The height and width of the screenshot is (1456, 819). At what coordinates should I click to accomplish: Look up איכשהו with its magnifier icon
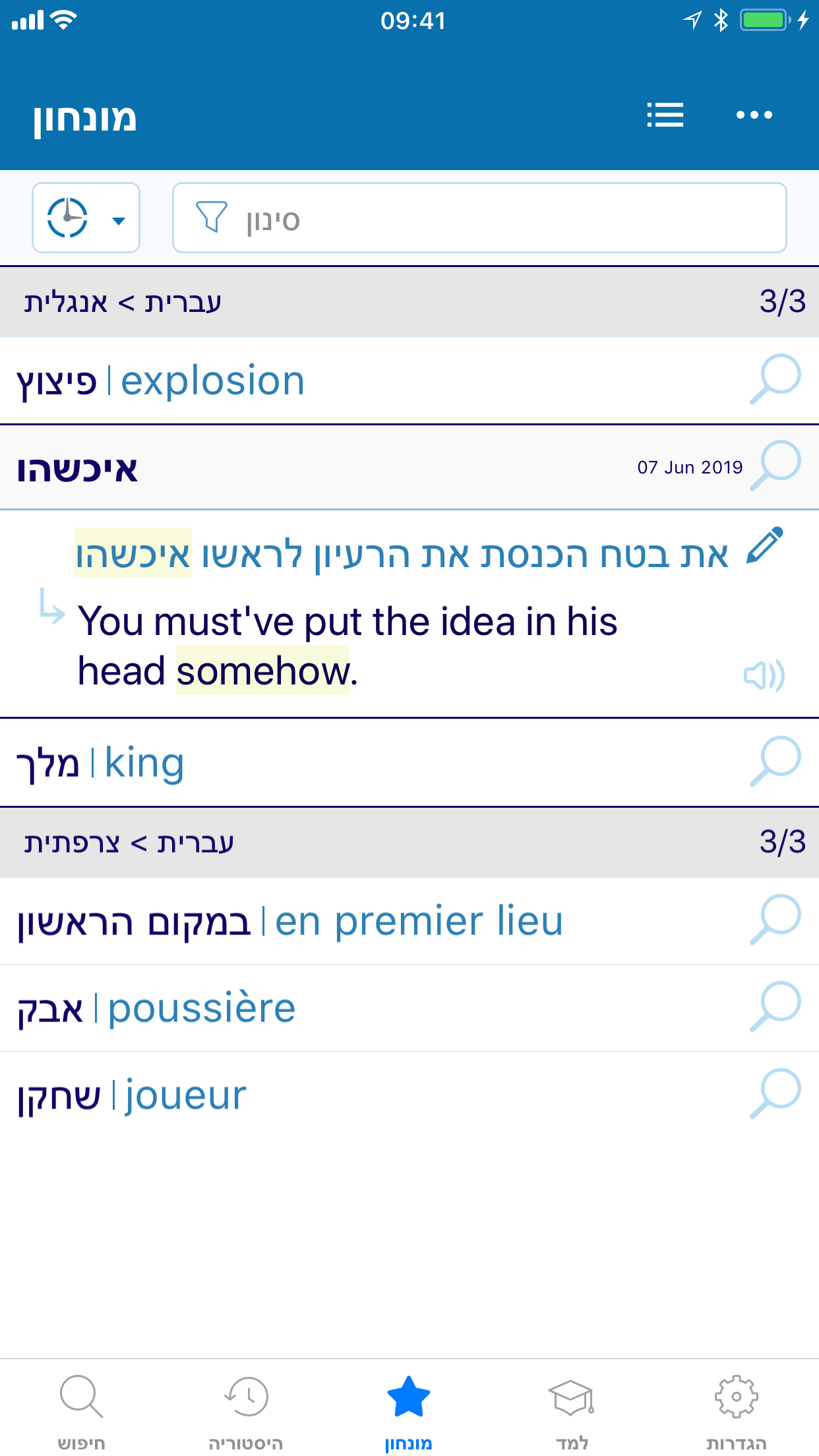(x=775, y=466)
